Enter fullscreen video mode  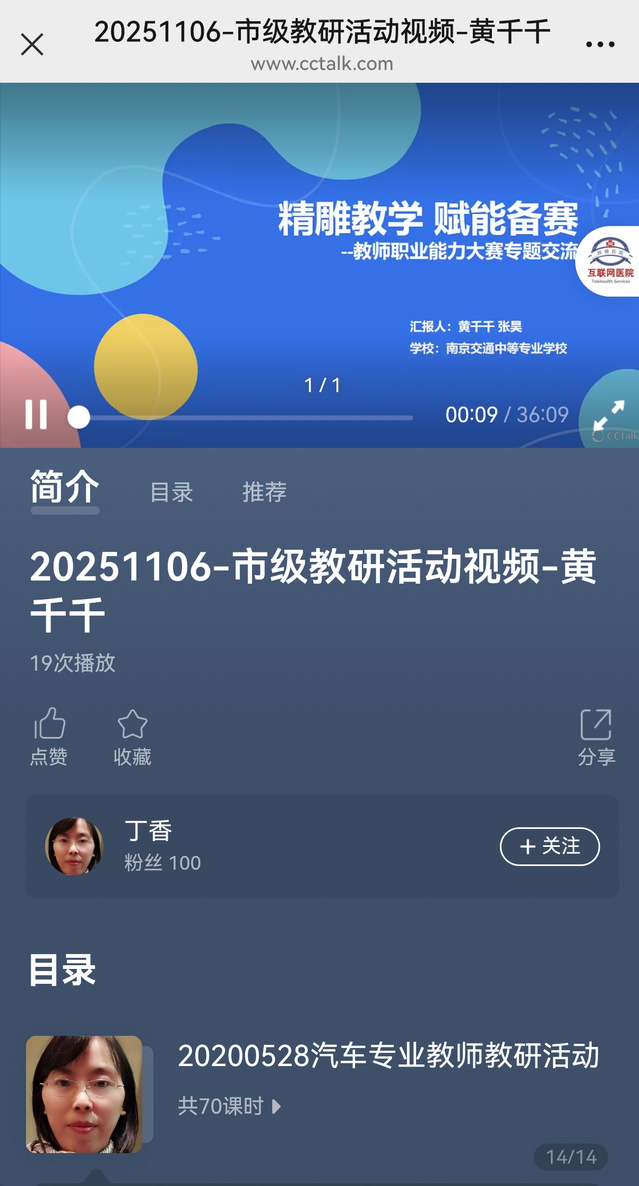608,416
